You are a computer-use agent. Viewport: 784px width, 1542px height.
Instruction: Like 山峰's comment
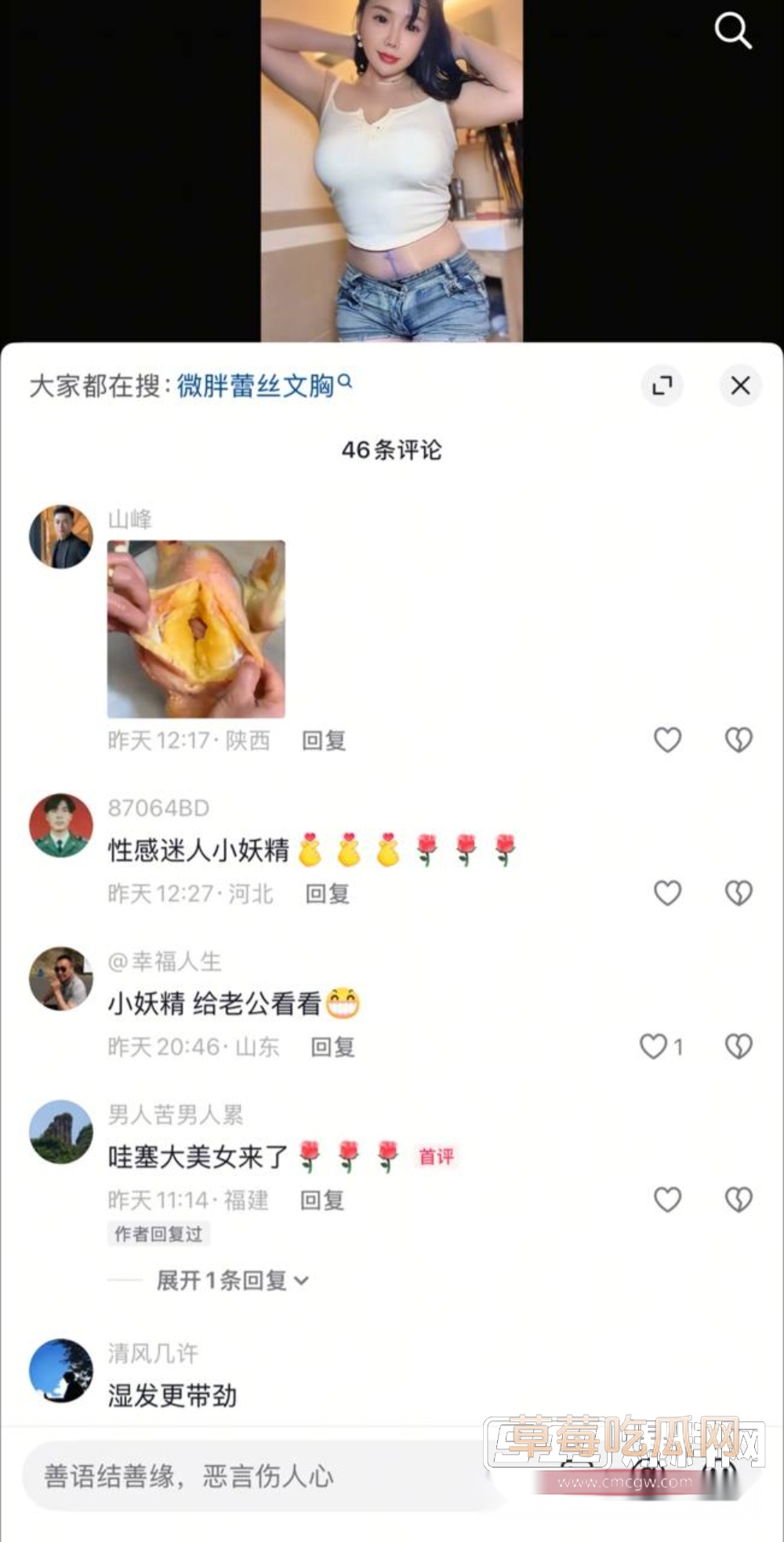click(x=667, y=740)
